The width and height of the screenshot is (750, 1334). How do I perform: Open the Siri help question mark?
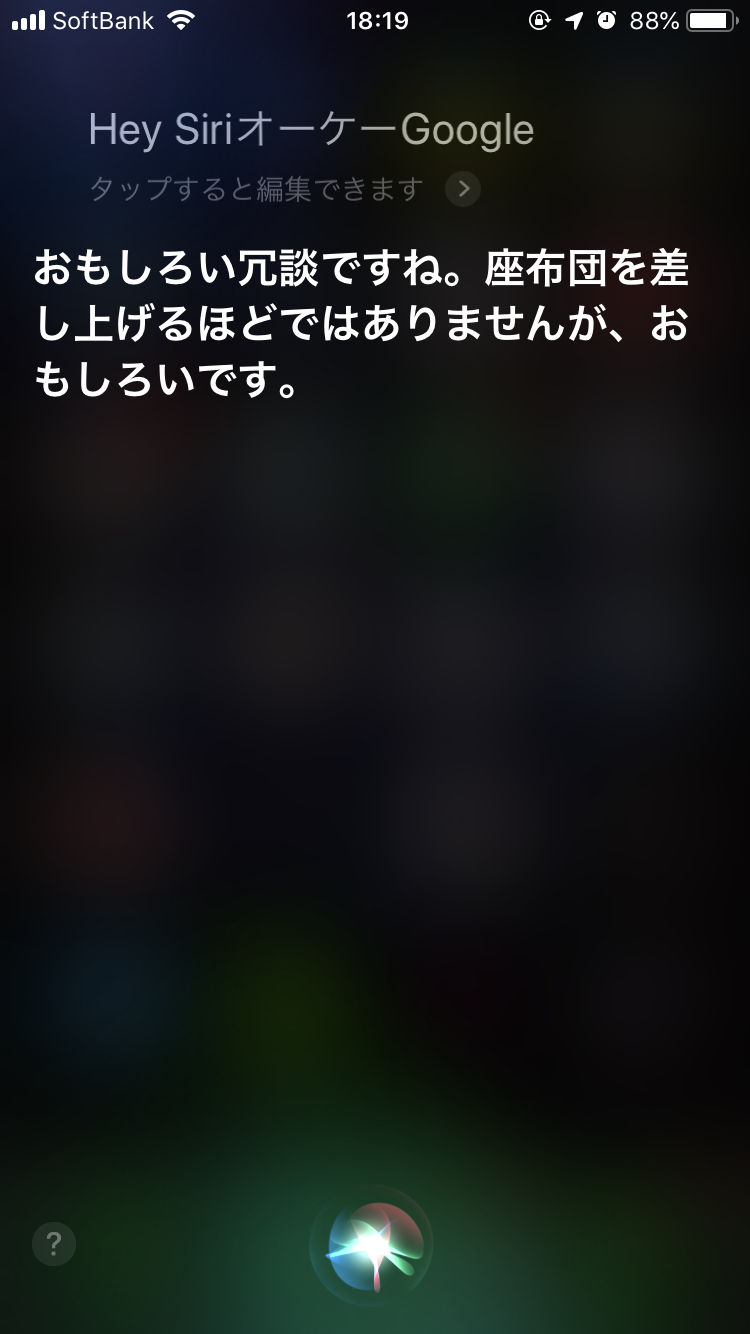coord(54,1244)
